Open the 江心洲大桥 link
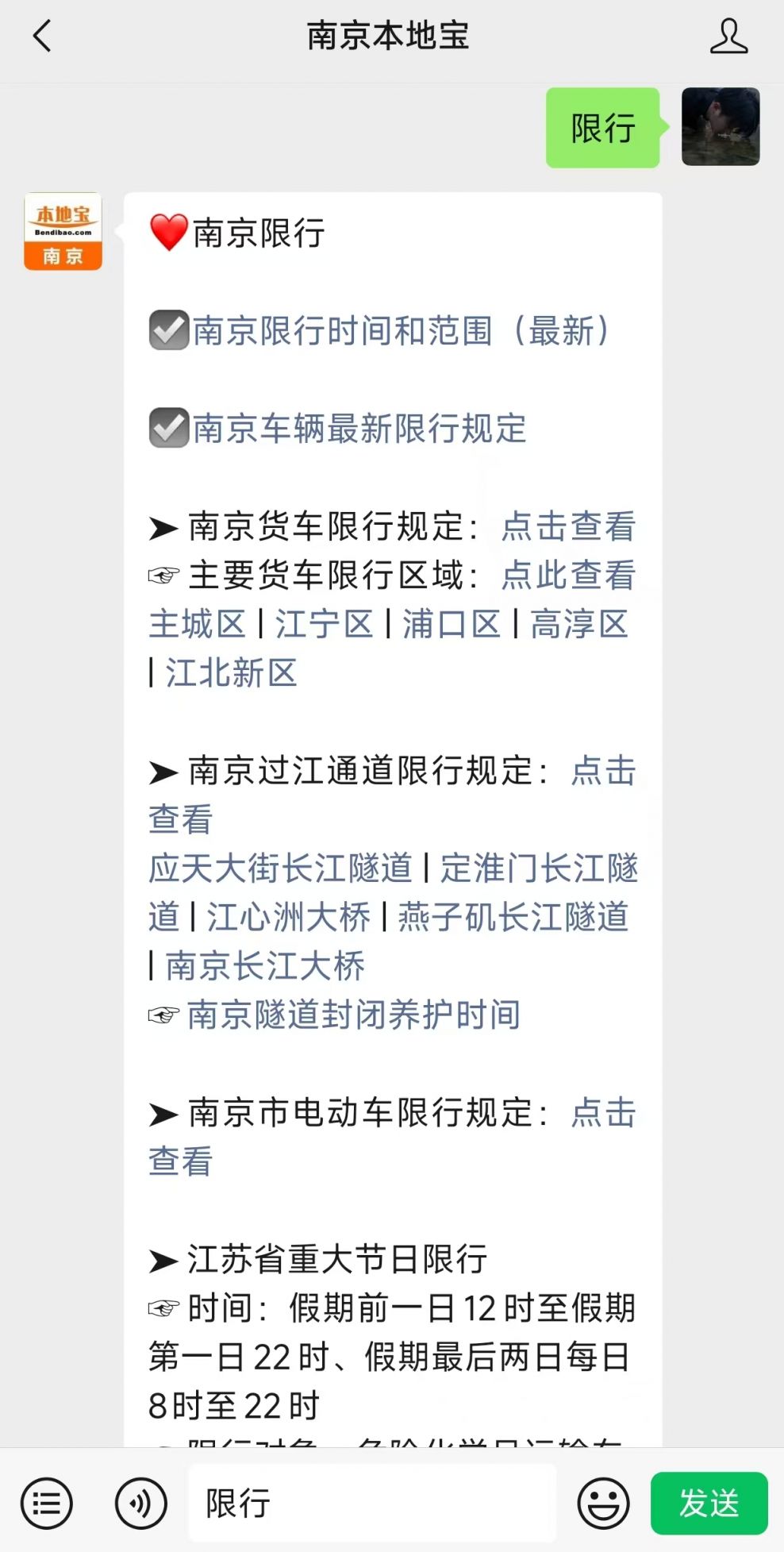The width and height of the screenshot is (784, 1552). 288,918
